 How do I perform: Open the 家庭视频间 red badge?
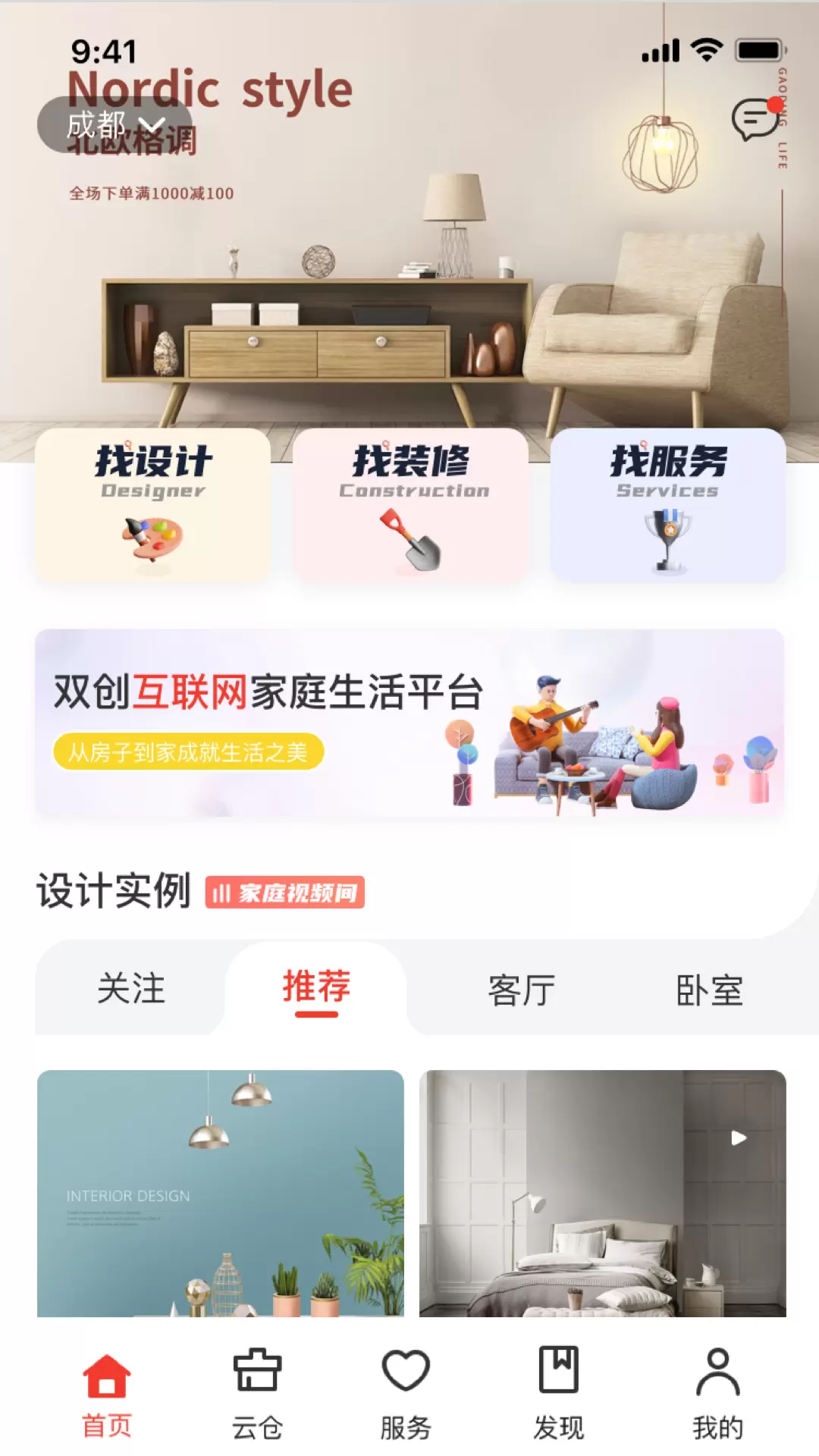pyautogui.click(x=285, y=893)
